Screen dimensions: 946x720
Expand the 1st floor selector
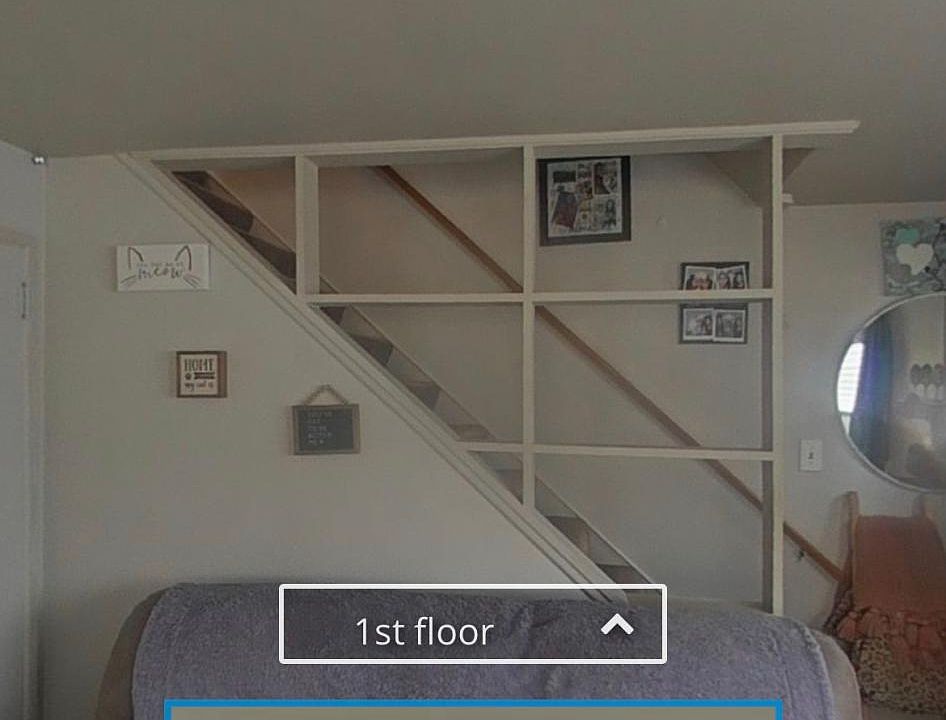click(x=472, y=625)
